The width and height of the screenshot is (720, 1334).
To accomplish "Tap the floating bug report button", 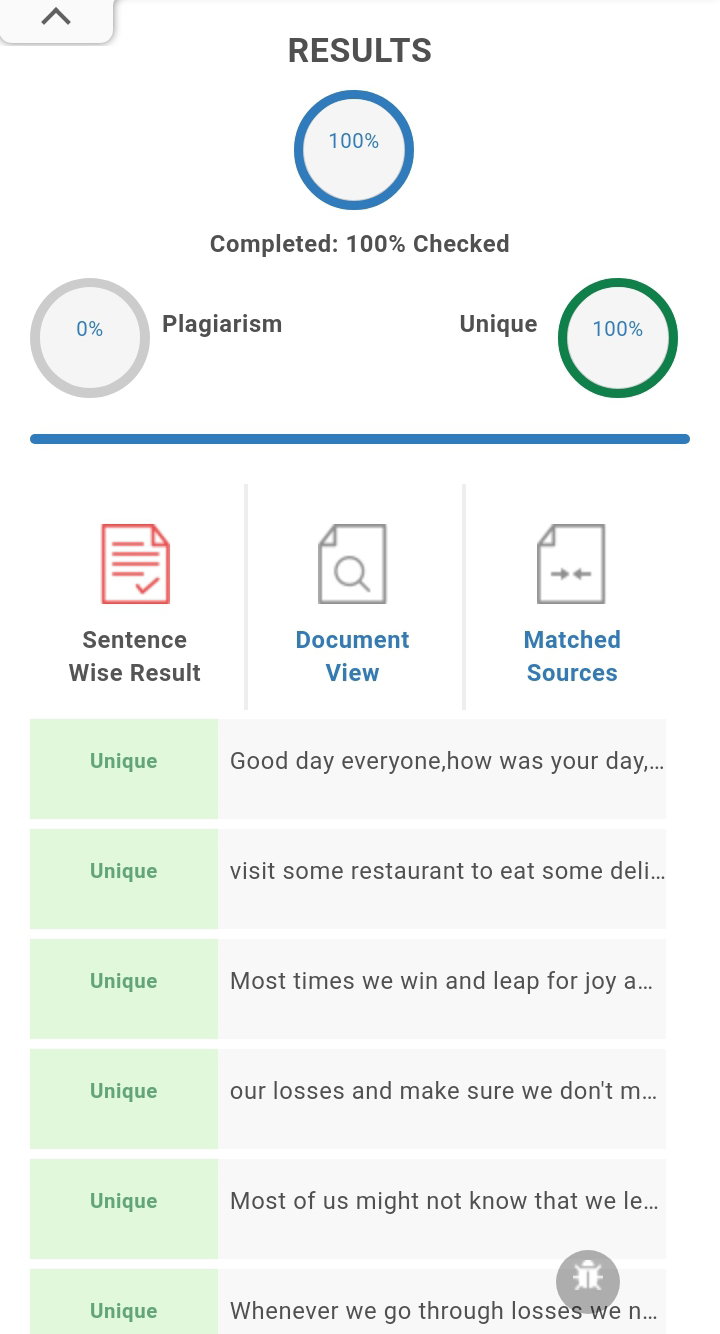I will pyautogui.click(x=588, y=1281).
